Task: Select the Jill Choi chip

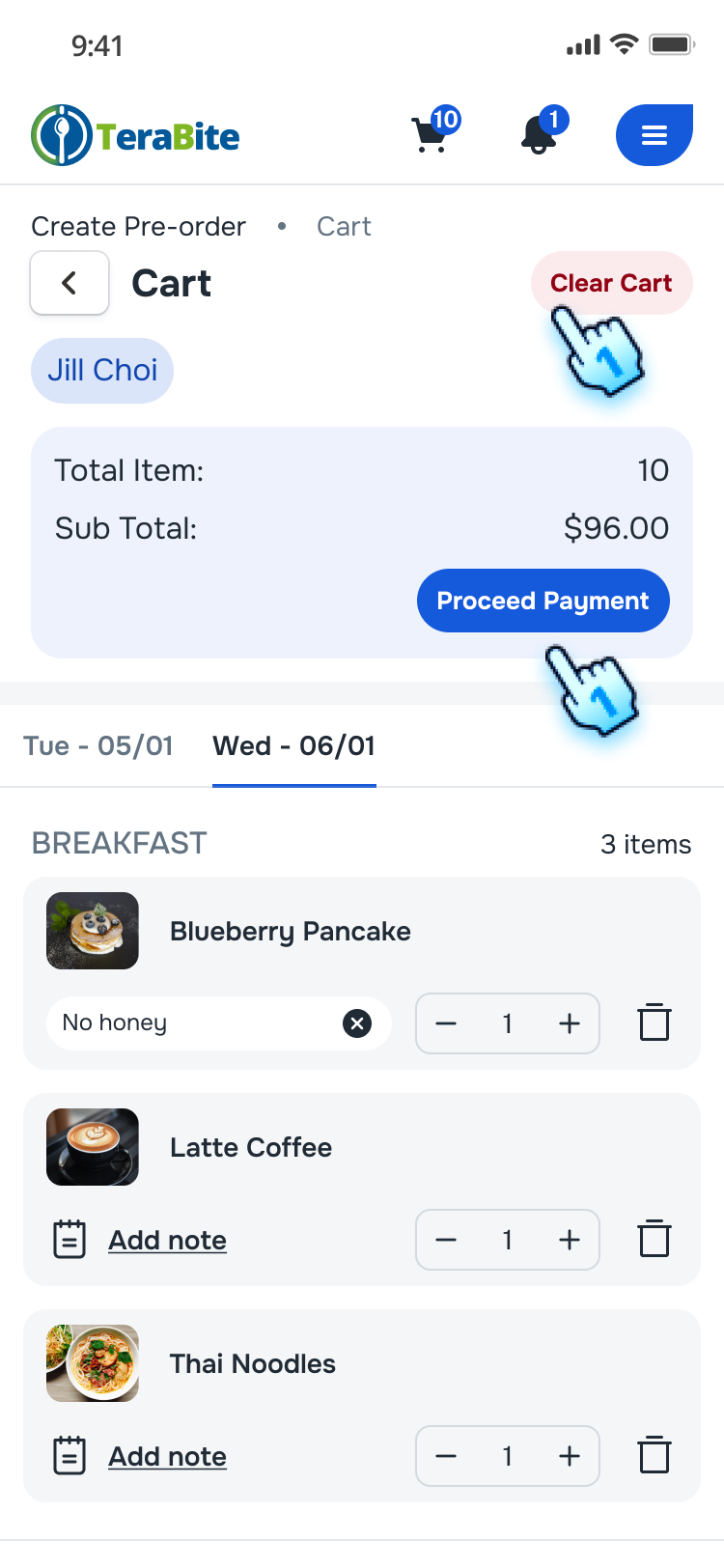Action: [101, 370]
